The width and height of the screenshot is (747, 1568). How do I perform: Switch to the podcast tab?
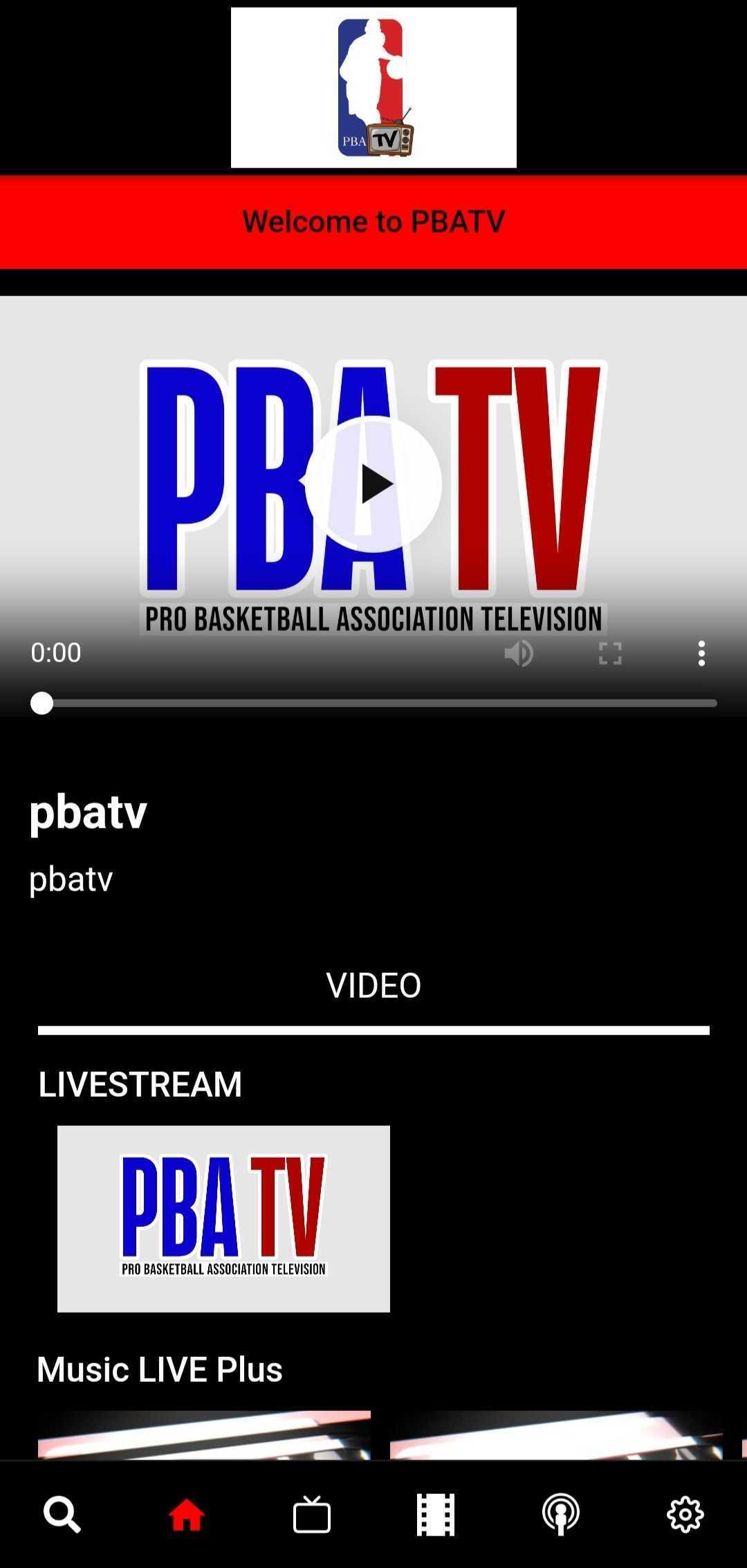[560, 1515]
